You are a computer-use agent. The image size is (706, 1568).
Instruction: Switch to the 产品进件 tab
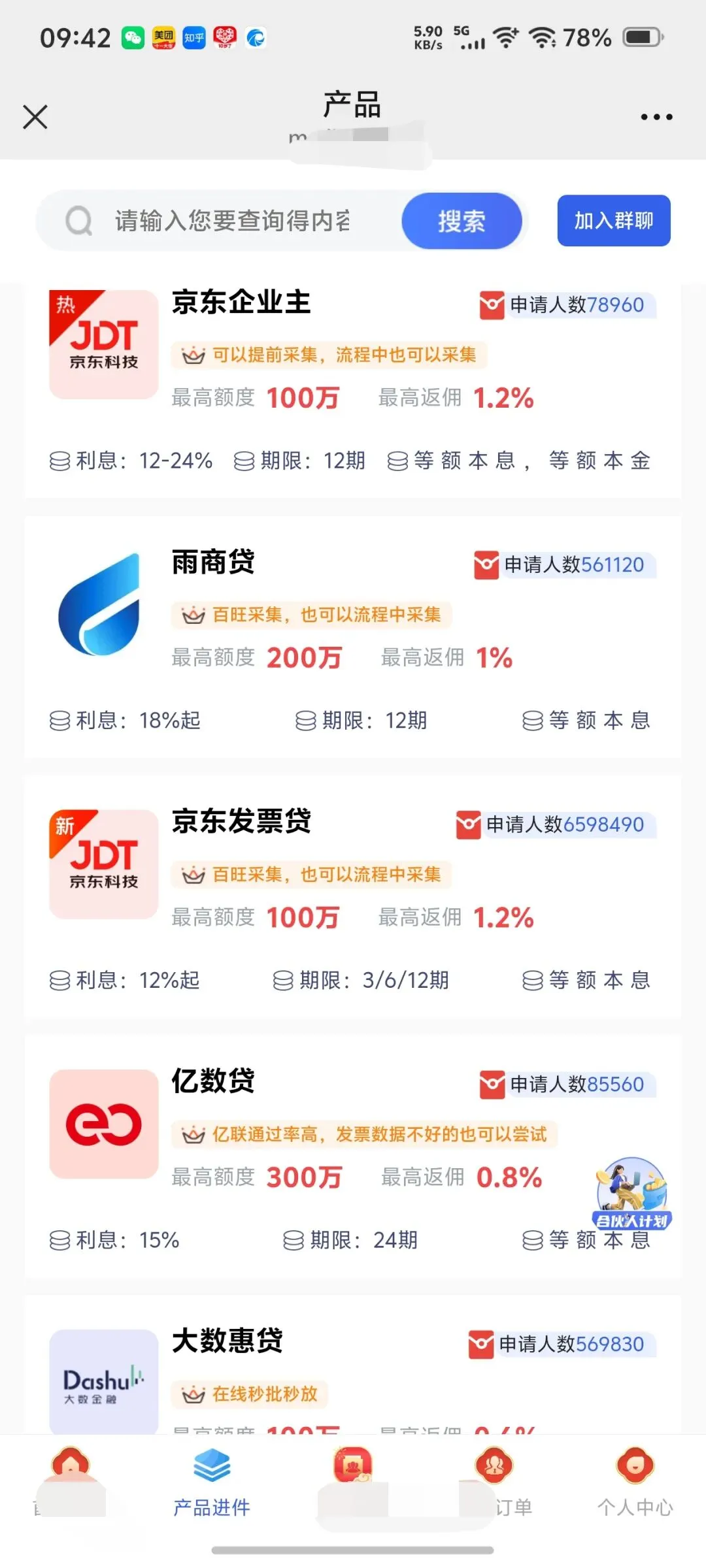(x=212, y=1483)
